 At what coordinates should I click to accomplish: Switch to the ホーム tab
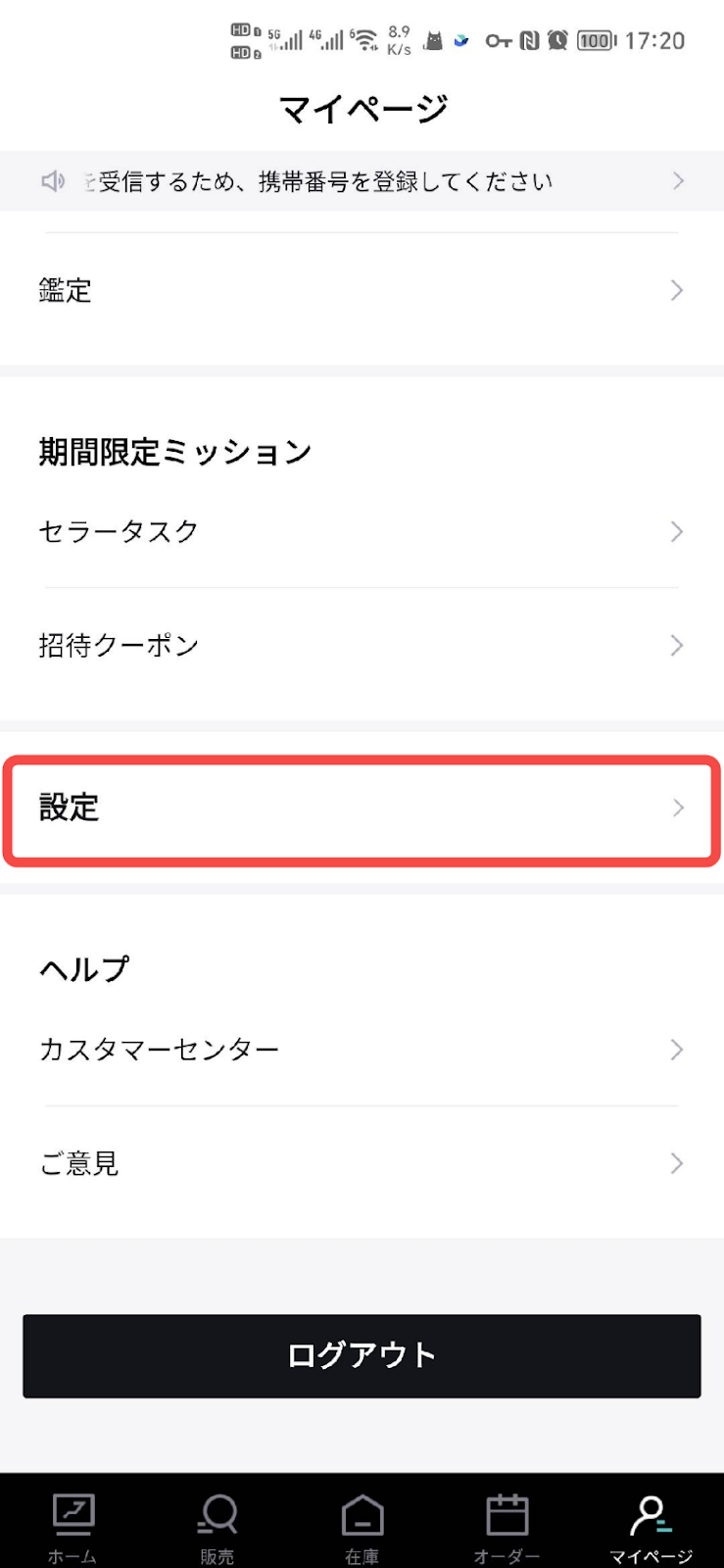click(72, 1527)
